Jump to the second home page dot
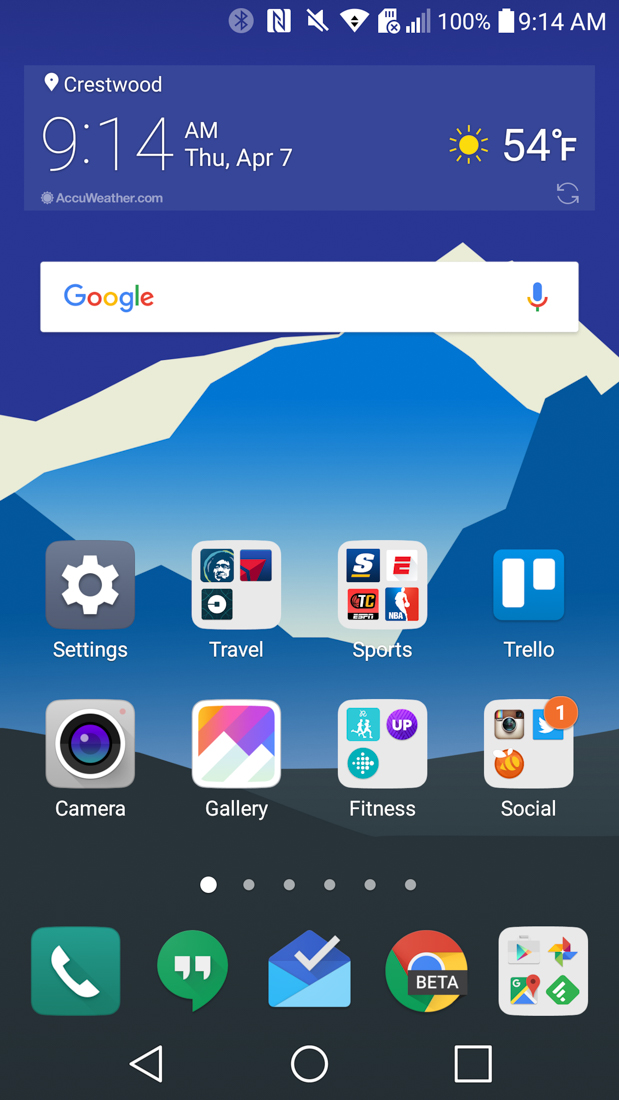The image size is (619, 1100). pyautogui.click(x=249, y=885)
